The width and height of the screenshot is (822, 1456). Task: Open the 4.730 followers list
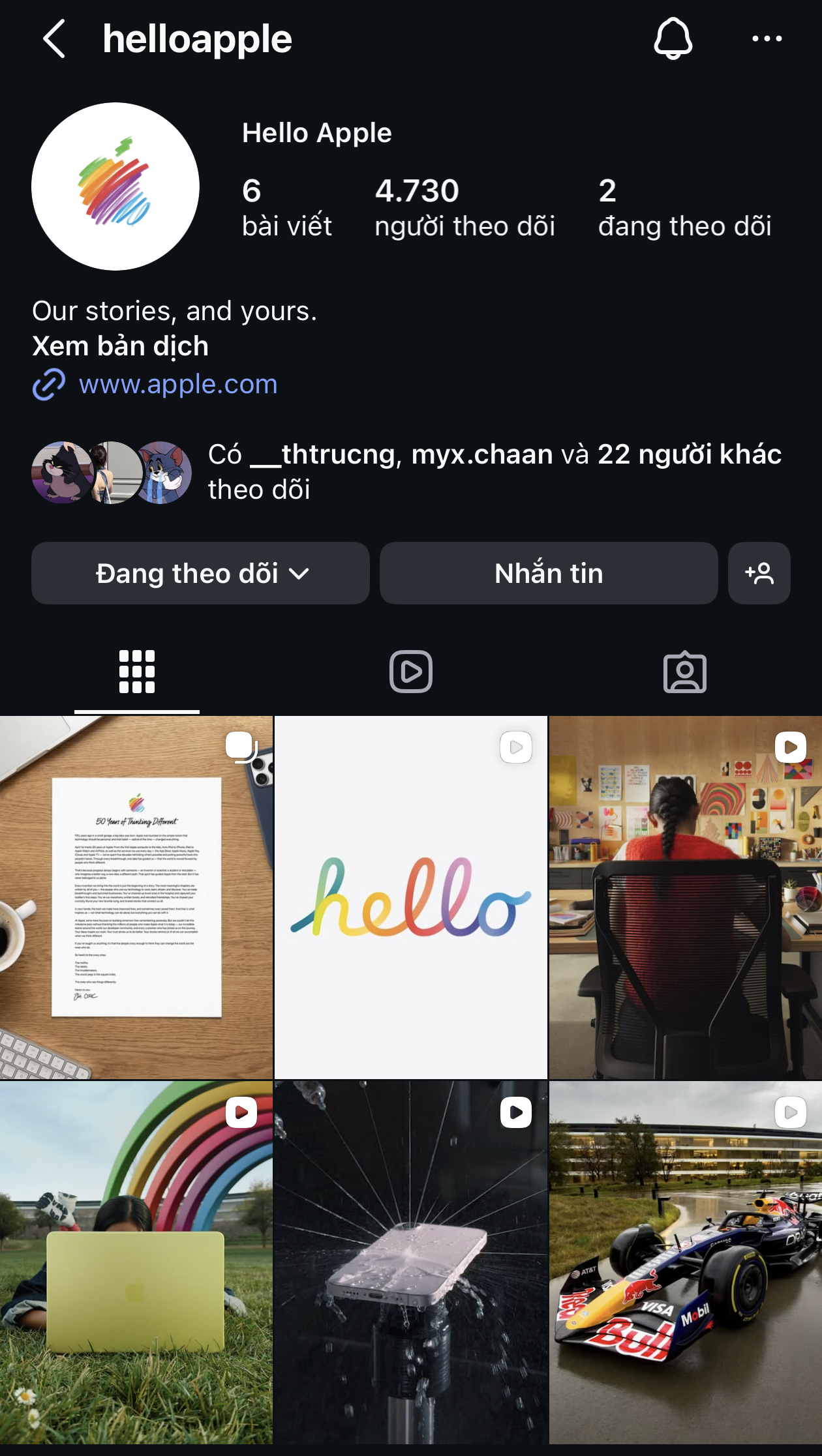click(464, 207)
